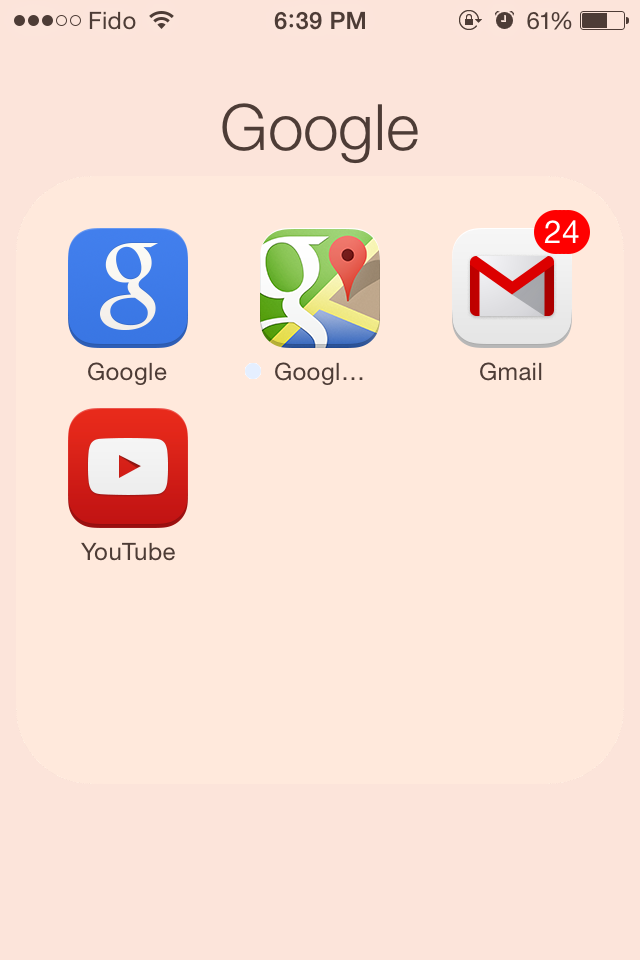
Task: Launch the YouTube app
Action: coord(128,467)
